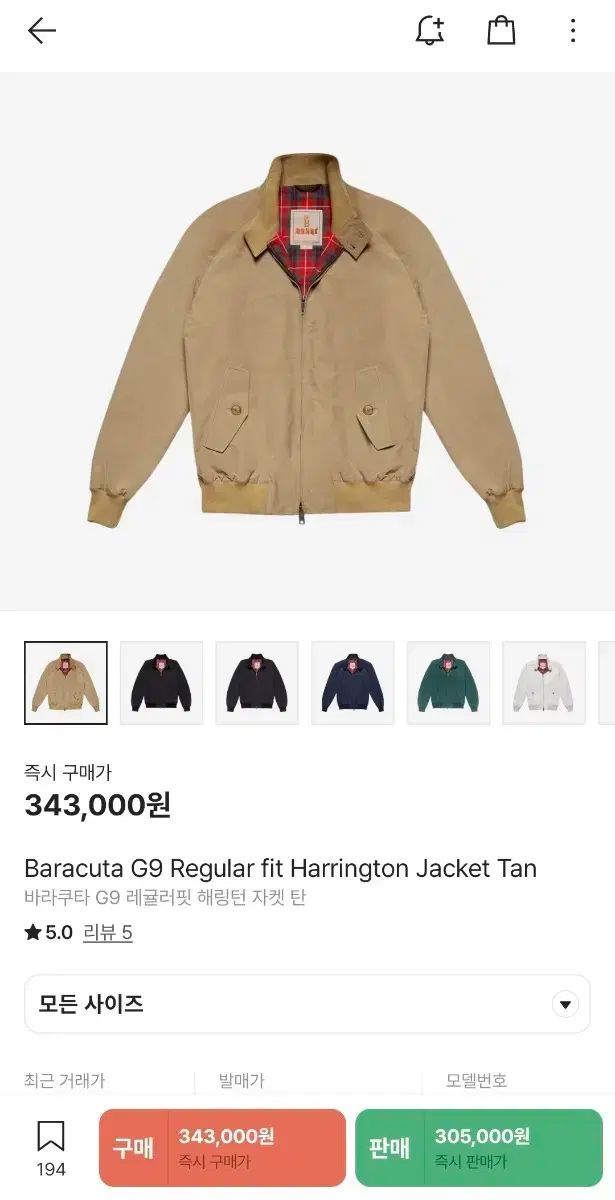Select the white jacket thumbnail
Viewport: 615px width, 1200px height.
tap(544, 683)
